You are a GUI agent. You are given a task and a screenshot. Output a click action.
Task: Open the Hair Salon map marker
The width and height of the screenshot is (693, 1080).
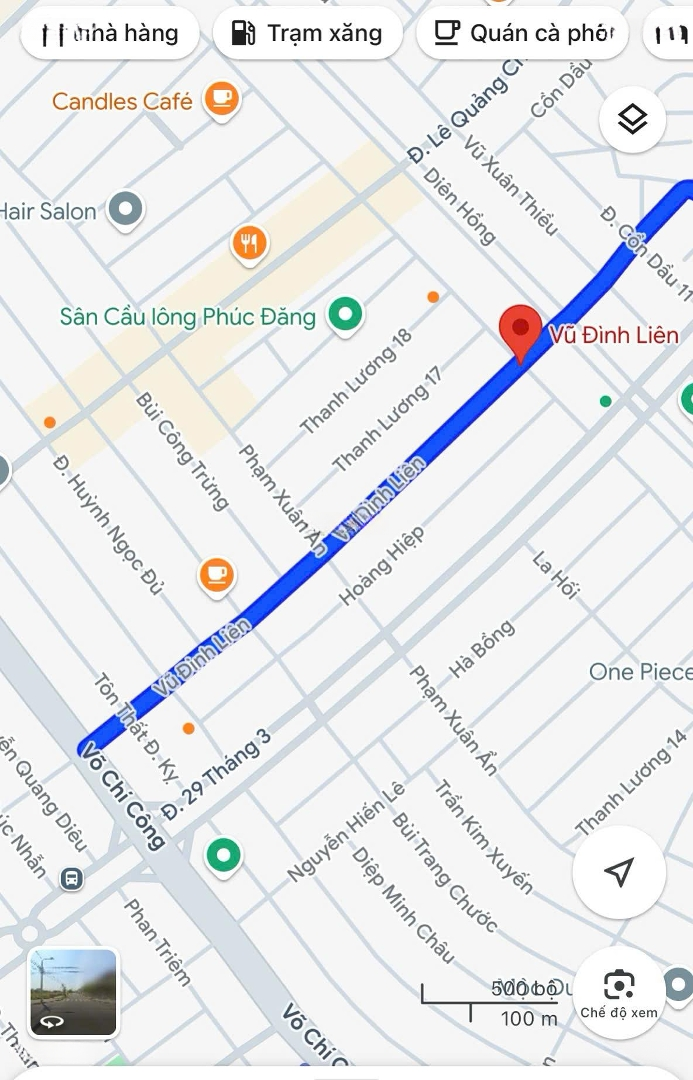pos(125,210)
